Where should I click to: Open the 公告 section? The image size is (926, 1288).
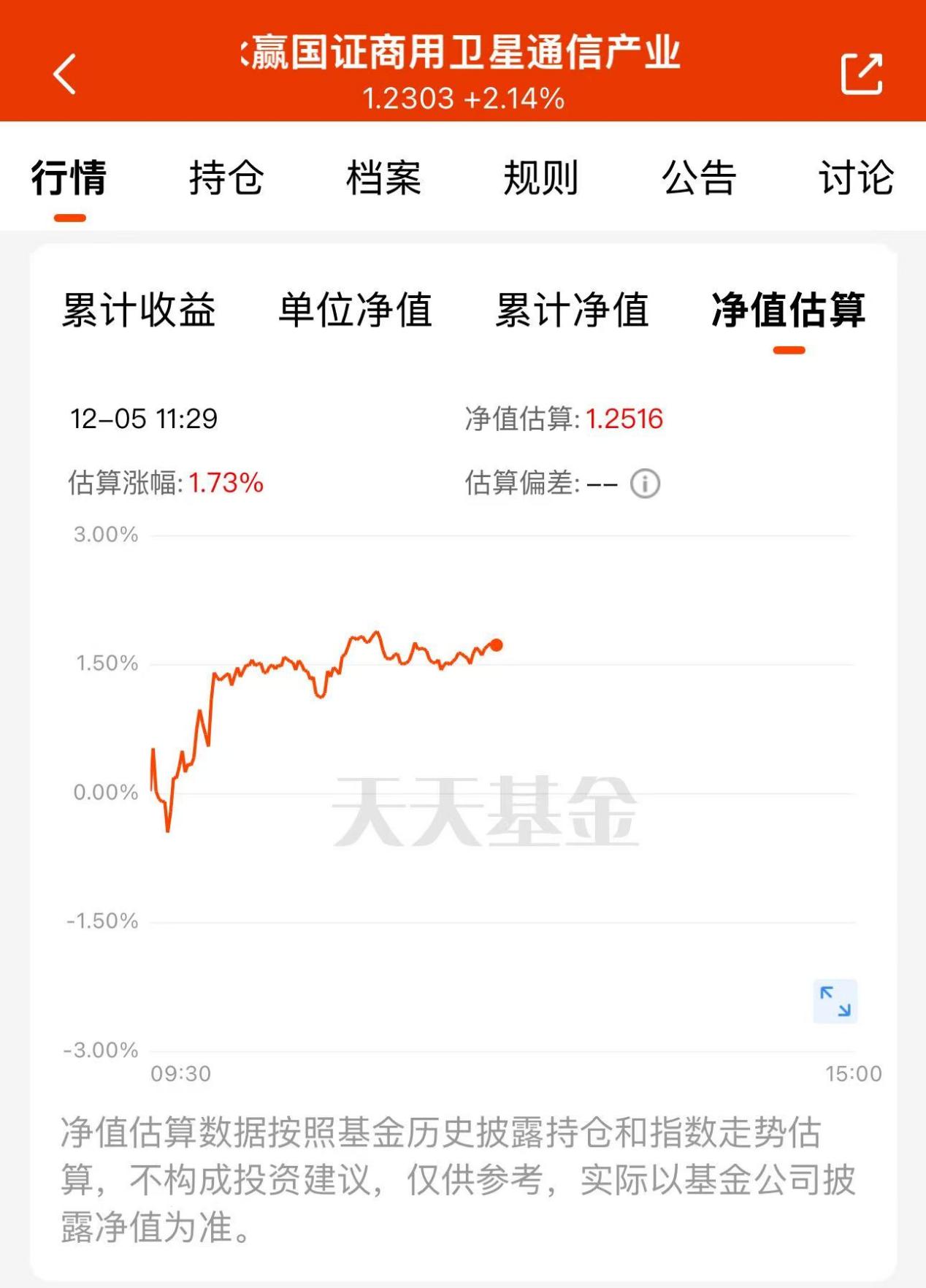tap(700, 178)
